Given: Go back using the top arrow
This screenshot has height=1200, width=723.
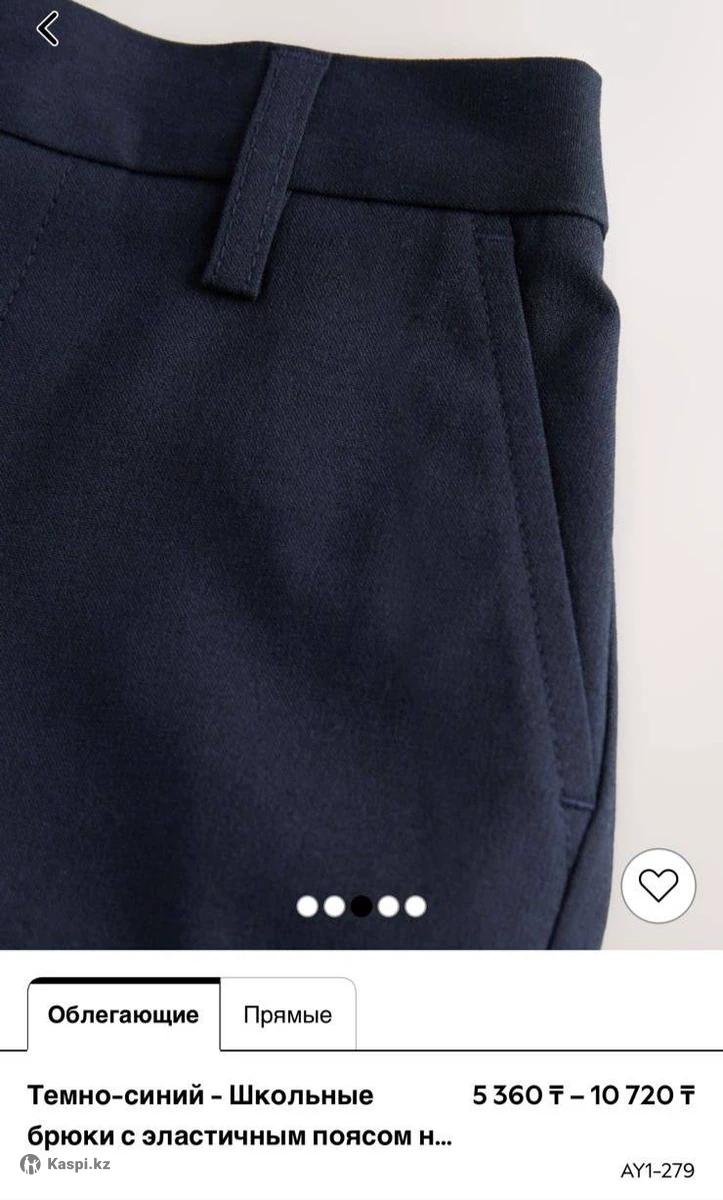Looking at the screenshot, I should coord(47,29).
